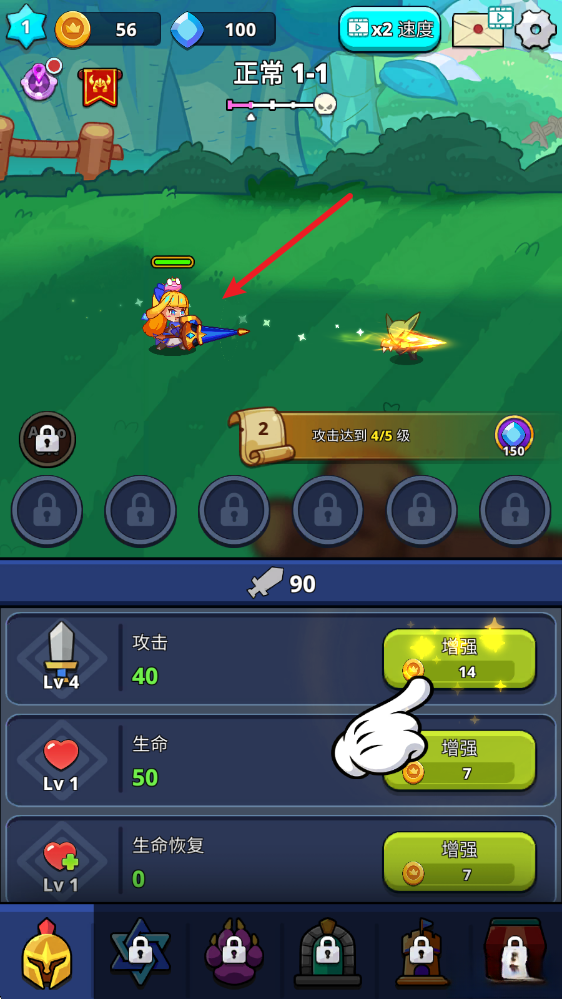Tap the locked hexagram star tab
562x999 pixels.
(x=140, y=952)
